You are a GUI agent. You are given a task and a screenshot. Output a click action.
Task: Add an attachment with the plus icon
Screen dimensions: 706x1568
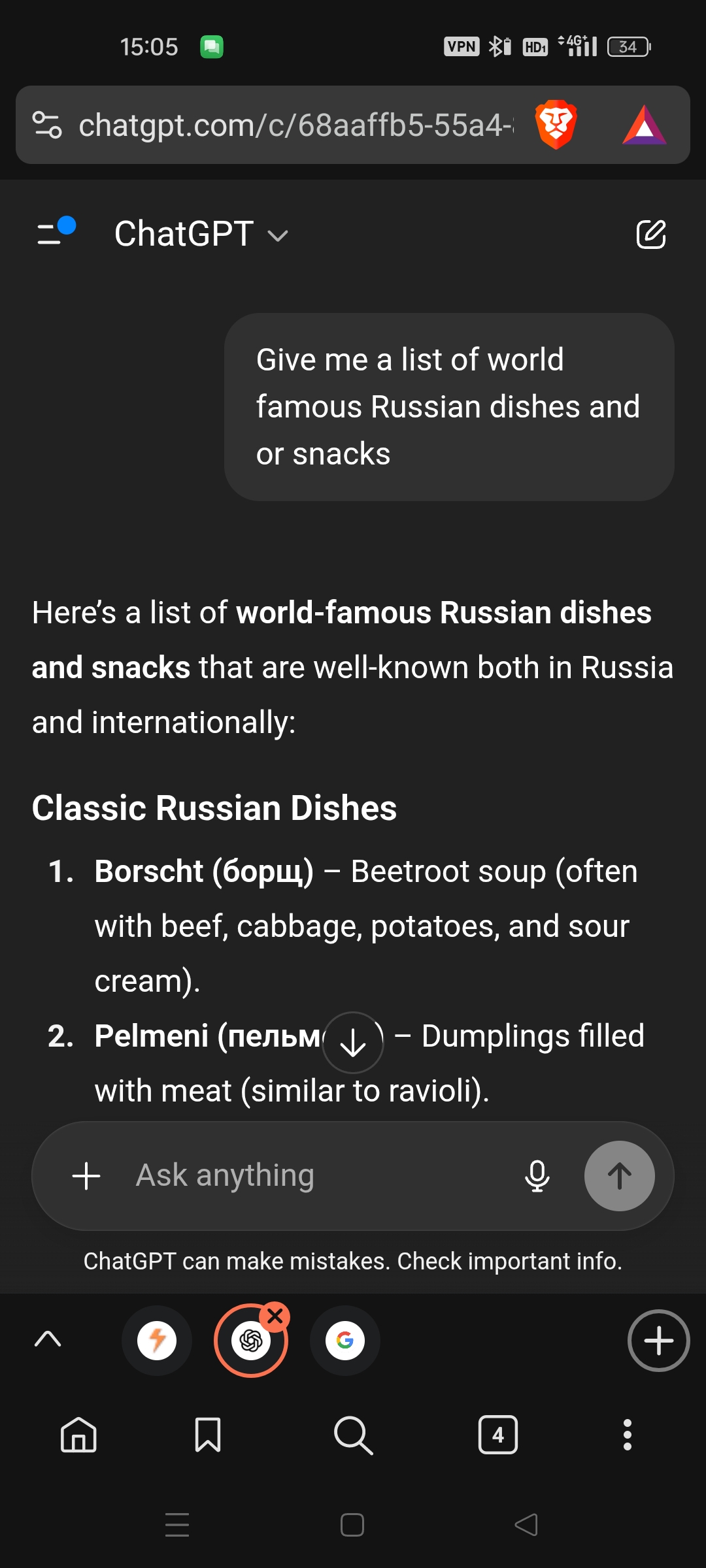tap(86, 1176)
